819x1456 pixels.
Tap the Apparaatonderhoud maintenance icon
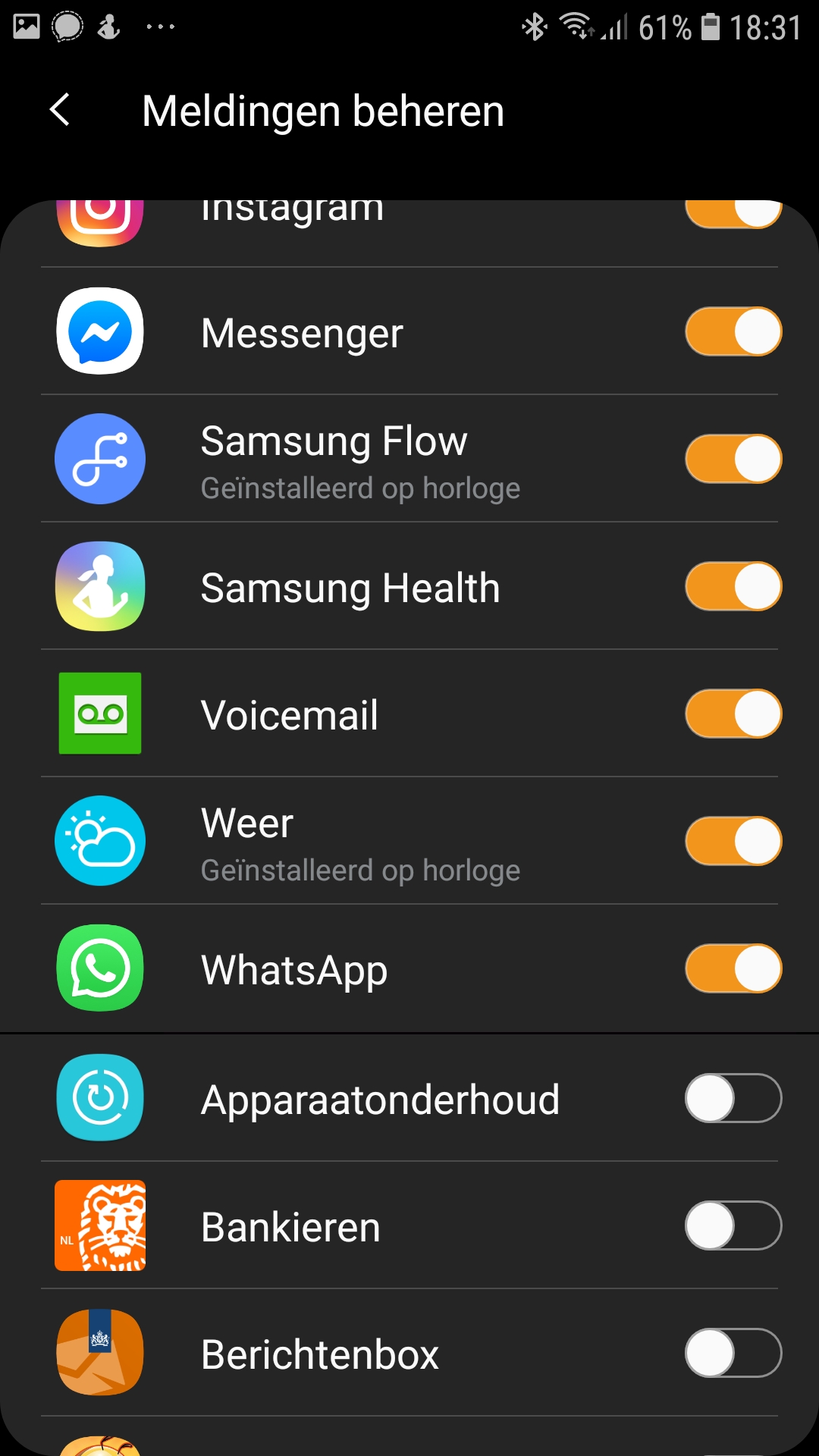pyautogui.click(x=99, y=1099)
